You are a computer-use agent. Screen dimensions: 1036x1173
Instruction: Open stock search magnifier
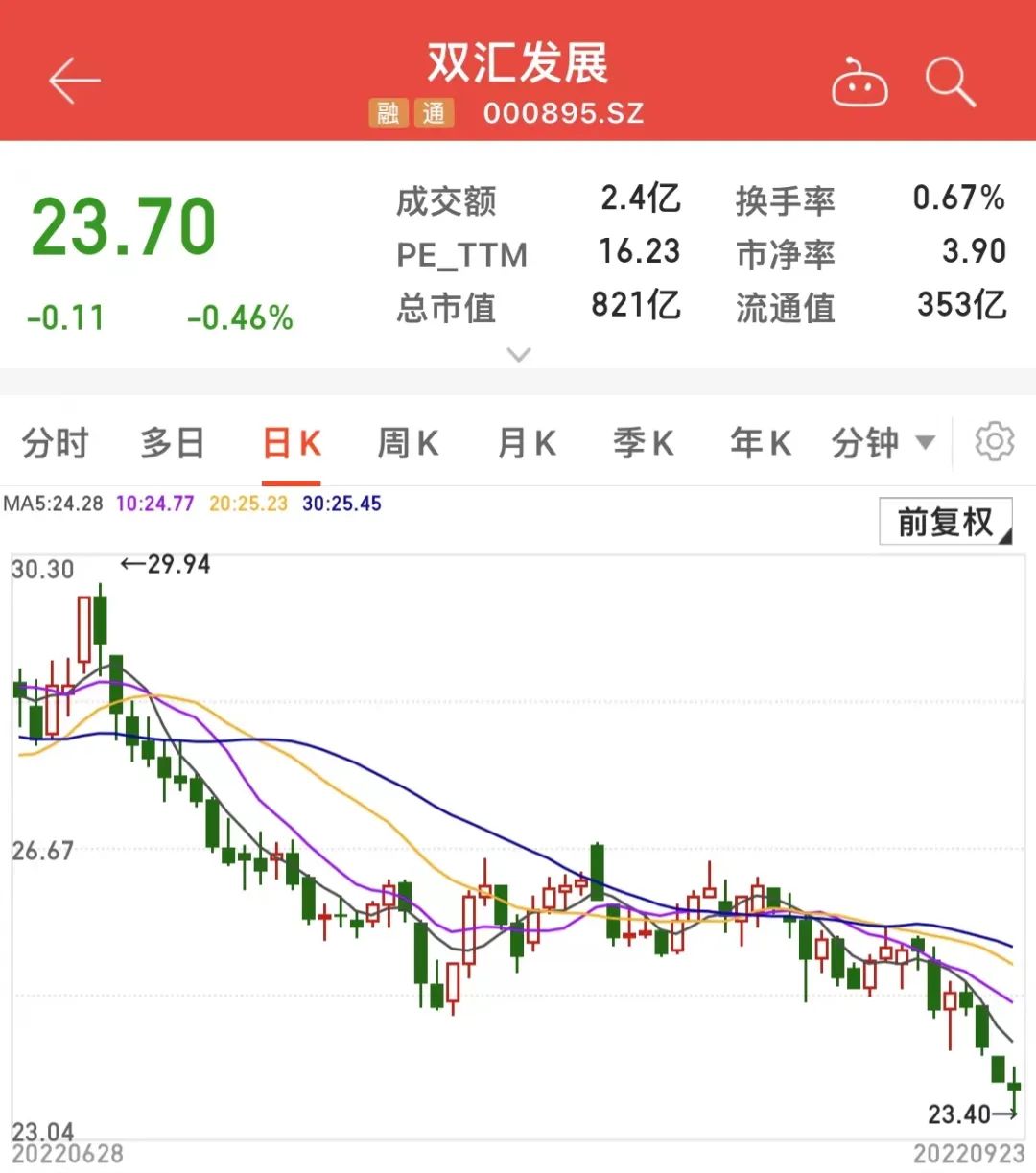pos(950,81)
